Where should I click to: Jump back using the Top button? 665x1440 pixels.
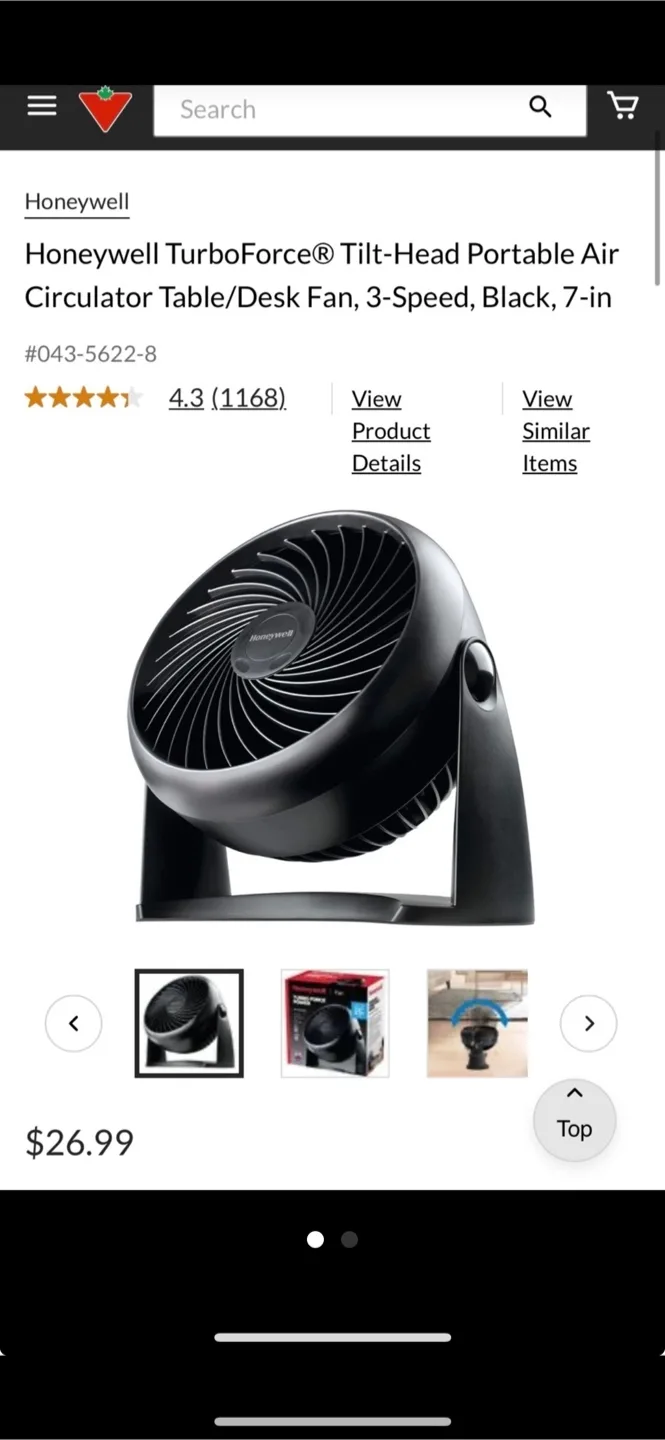(574, 1118)
